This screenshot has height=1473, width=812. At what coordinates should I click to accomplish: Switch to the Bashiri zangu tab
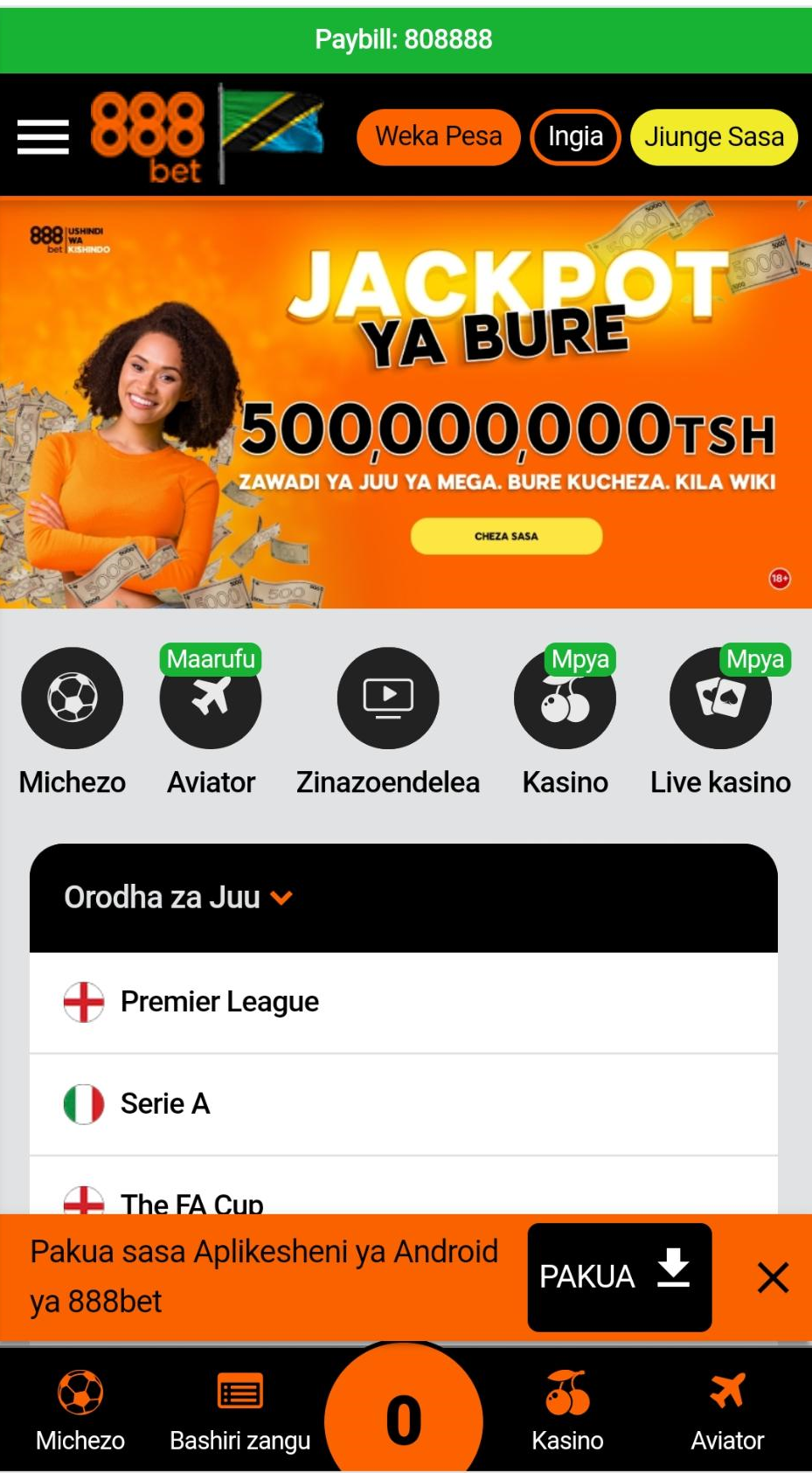pos(239,1410)
